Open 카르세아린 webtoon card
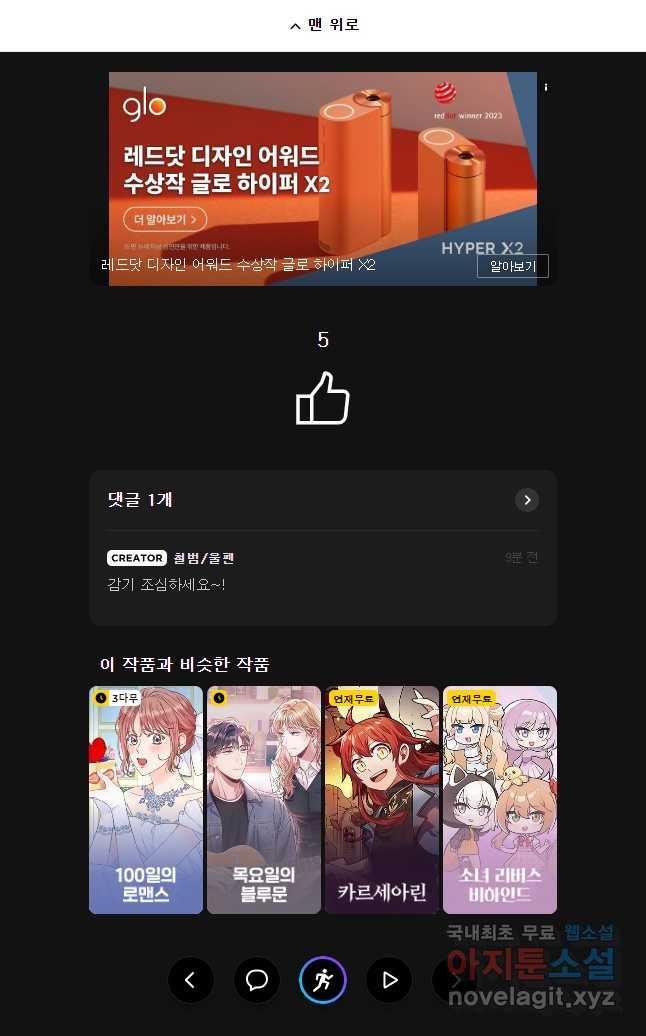Image resolution: width=646 pixels, height=1036 pixels. click(x=381, y=799)
